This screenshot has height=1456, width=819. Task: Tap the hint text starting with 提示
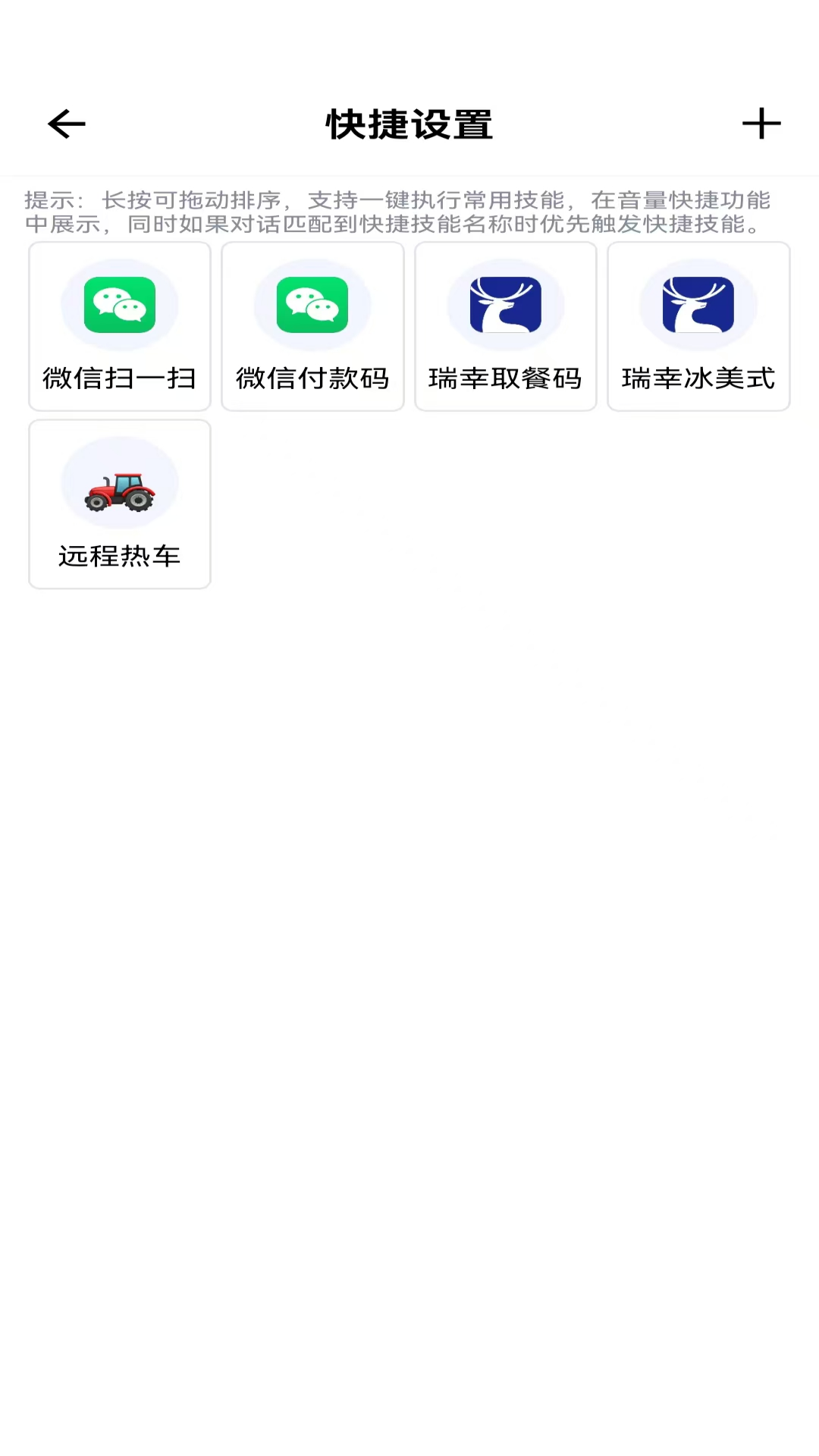point(397,212)
